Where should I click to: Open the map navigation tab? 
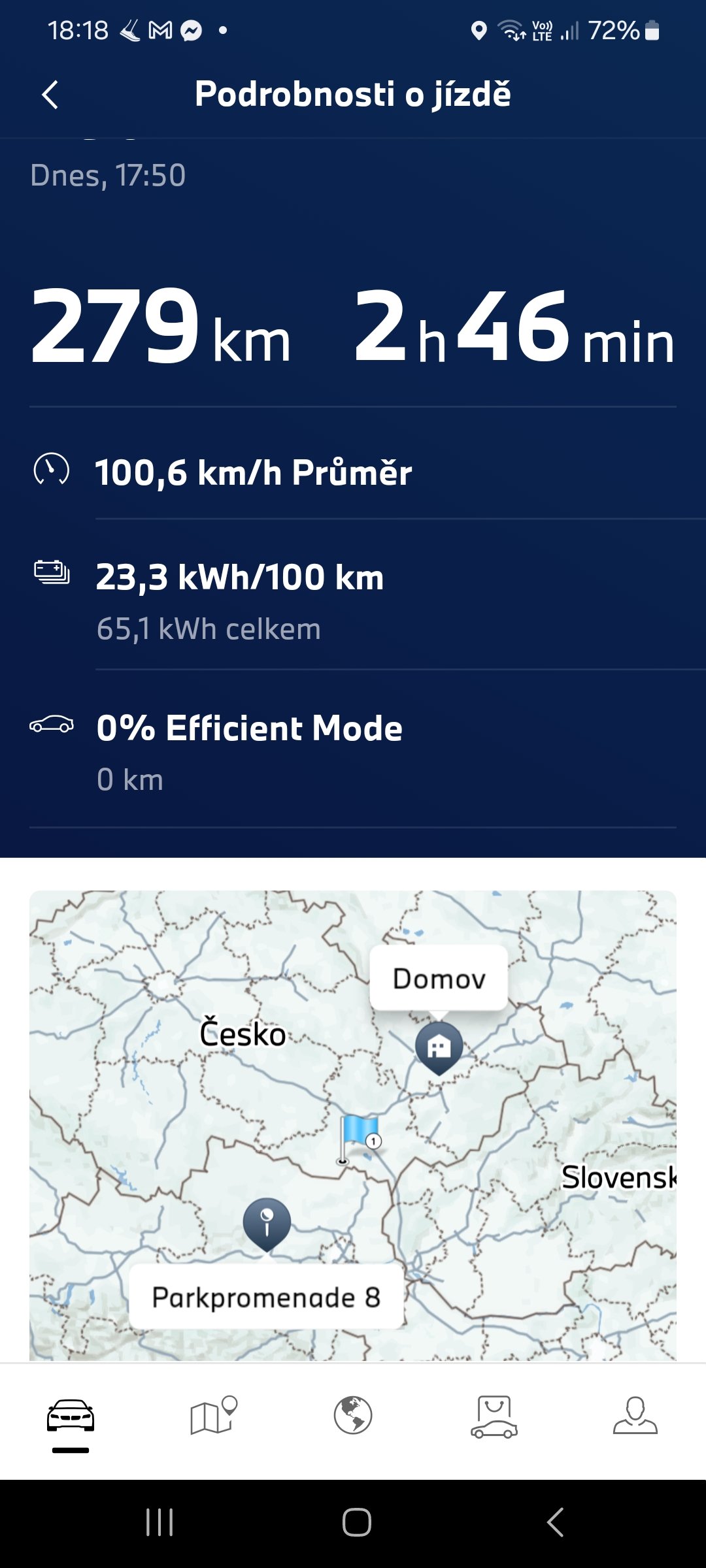click(212, 1416)
